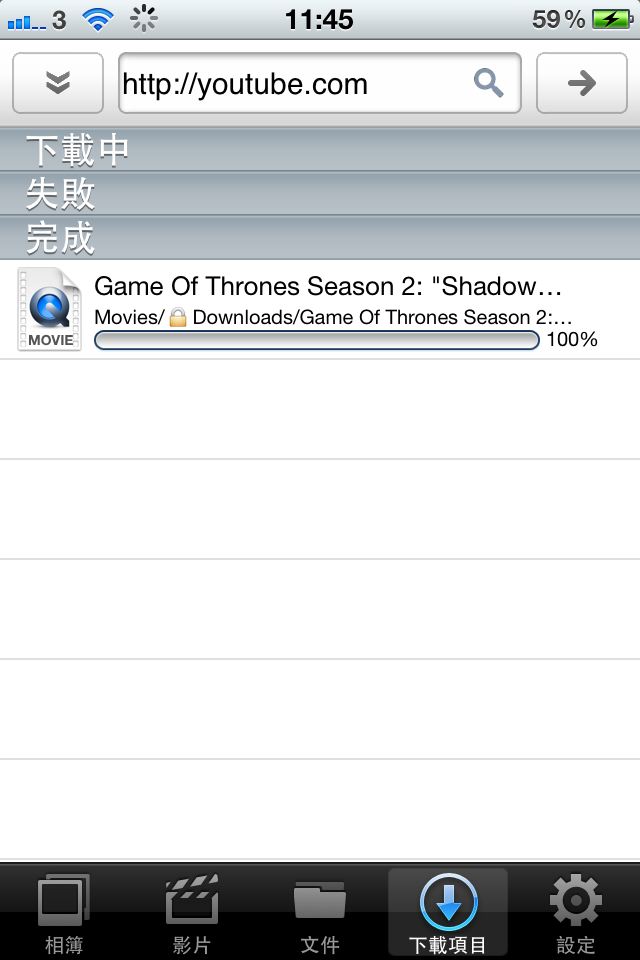Open the 文件 tab
Viewport: 640px width, 960px height.
[320, 912]
